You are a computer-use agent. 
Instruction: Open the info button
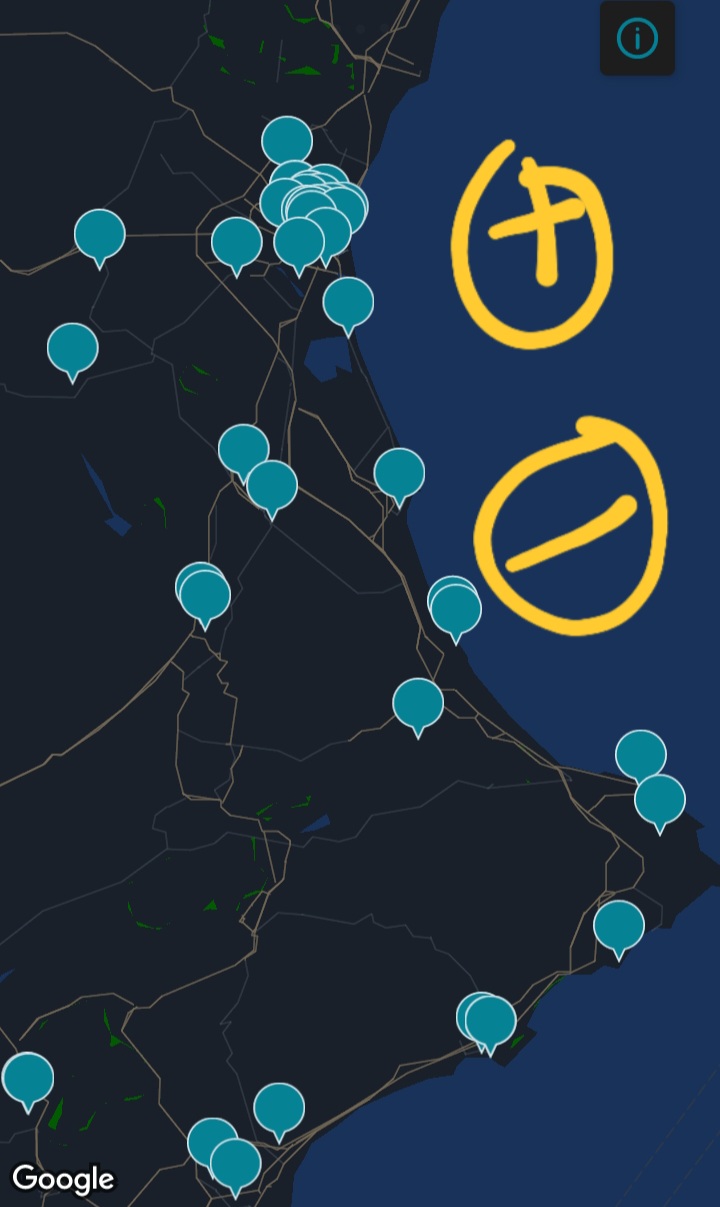637,39
